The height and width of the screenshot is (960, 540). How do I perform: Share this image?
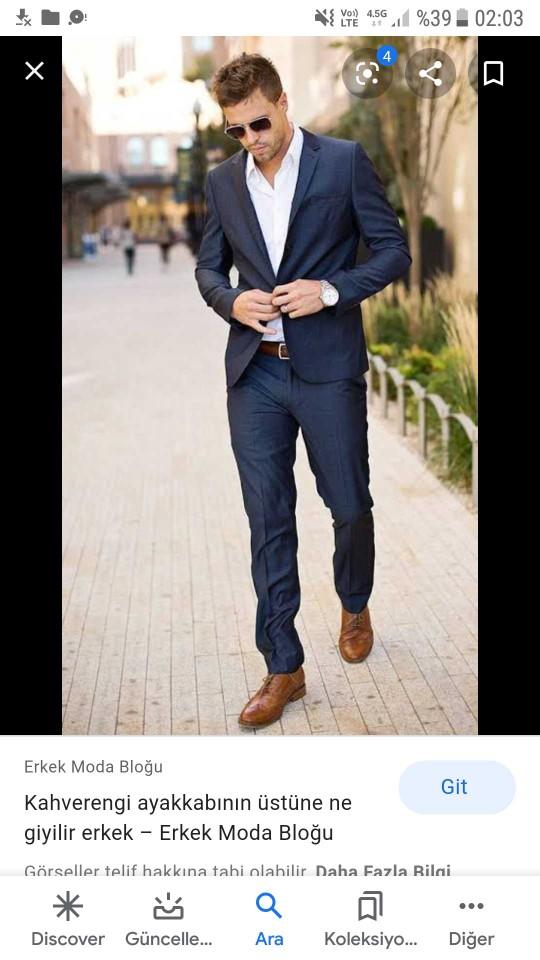(430, 73)
